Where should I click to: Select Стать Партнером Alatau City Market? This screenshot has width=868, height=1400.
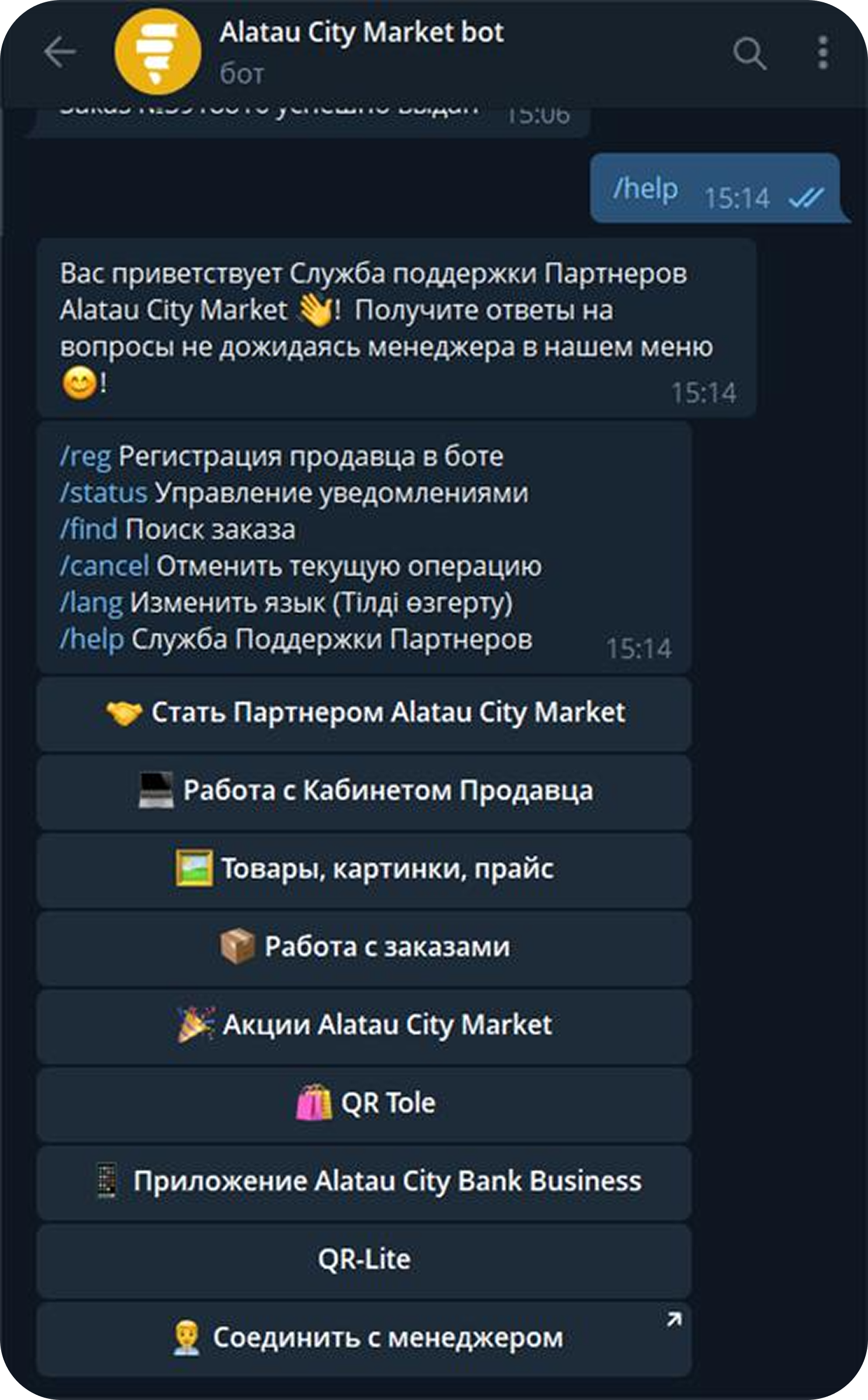click(x=364, y=713)
